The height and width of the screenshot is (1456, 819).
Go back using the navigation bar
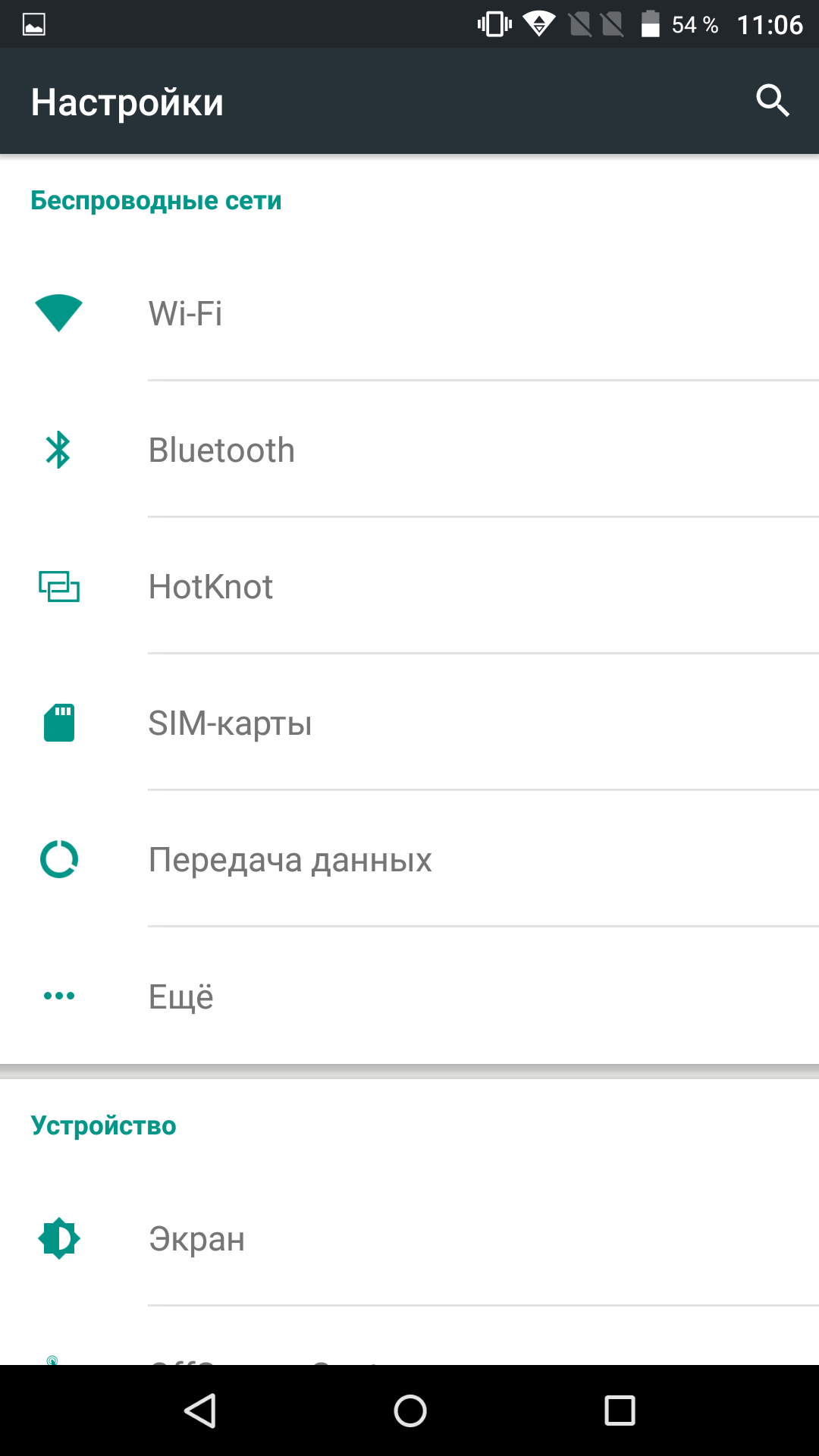coord(200,1410)
